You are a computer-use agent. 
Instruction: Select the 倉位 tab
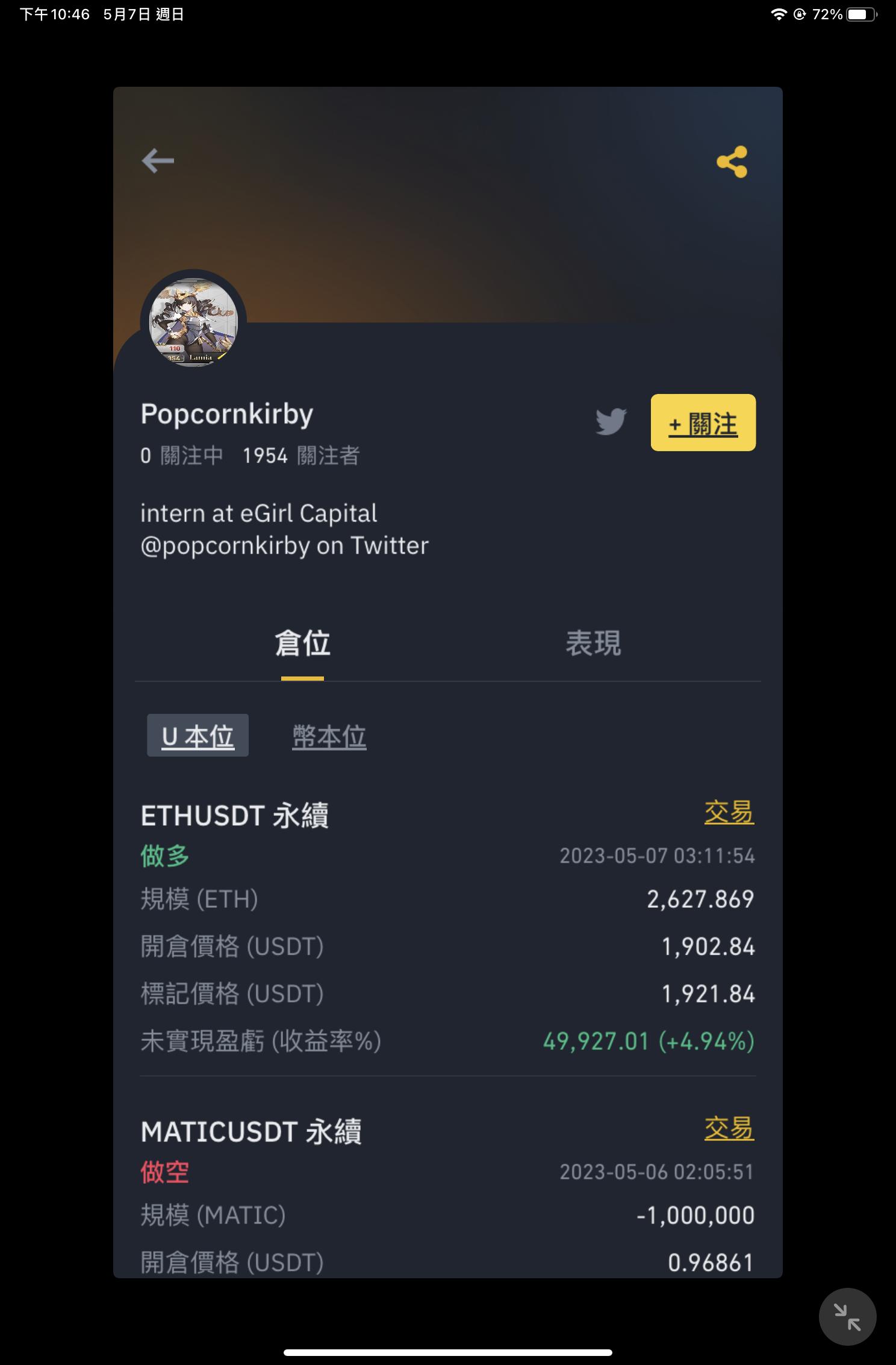coord(302,643)
